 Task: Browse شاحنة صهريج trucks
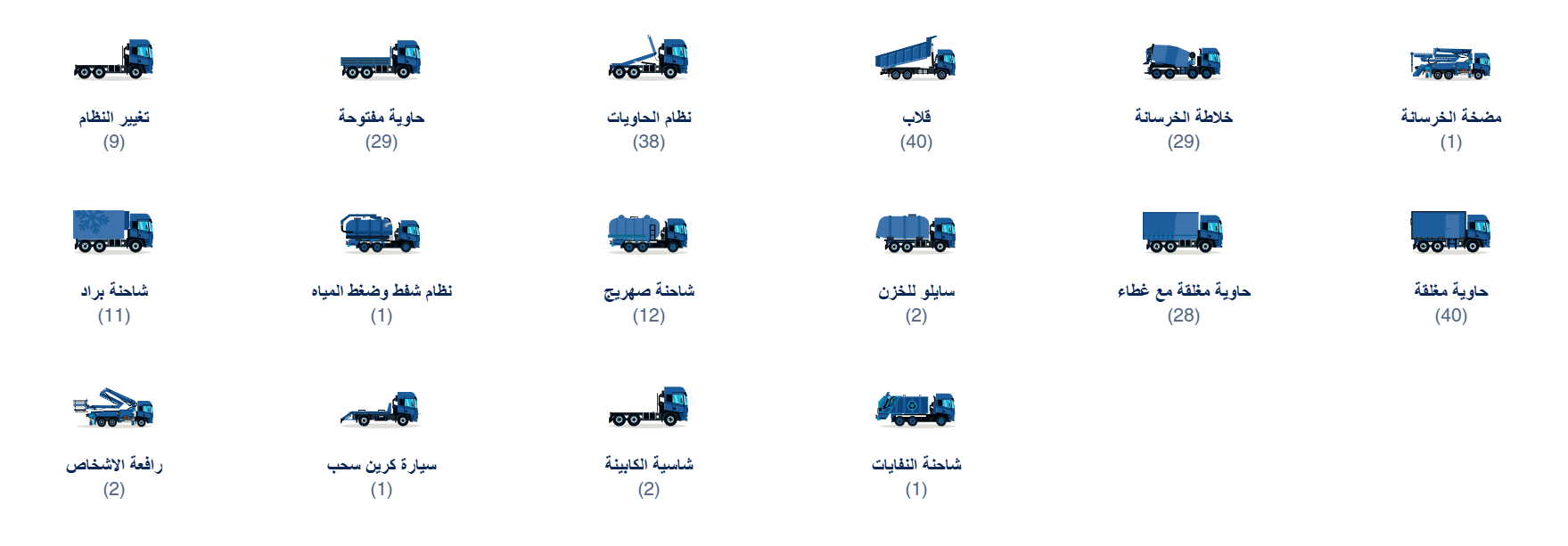pos(649,290)
